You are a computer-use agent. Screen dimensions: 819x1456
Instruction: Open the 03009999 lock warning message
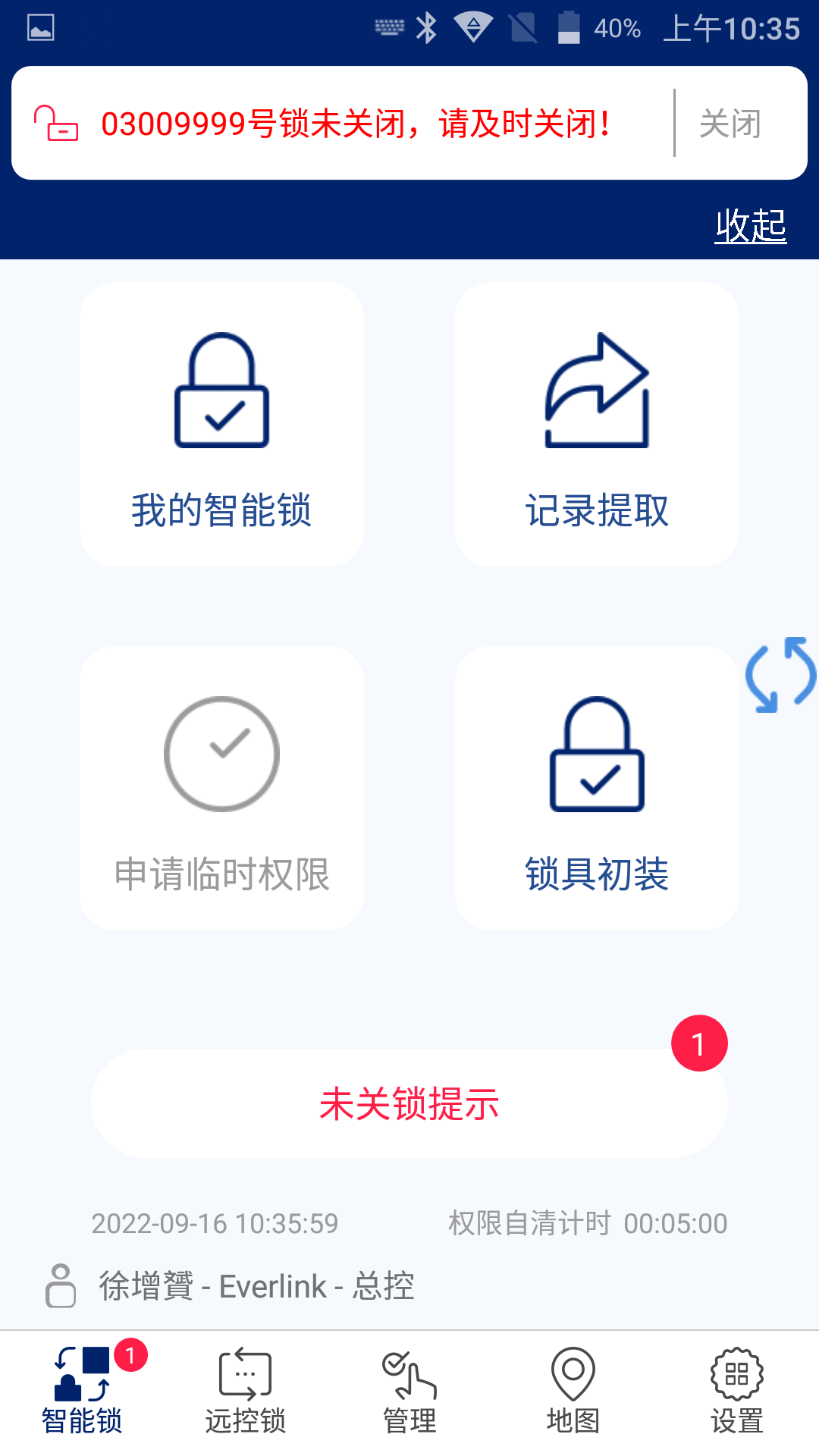click(x=354, y=124)
